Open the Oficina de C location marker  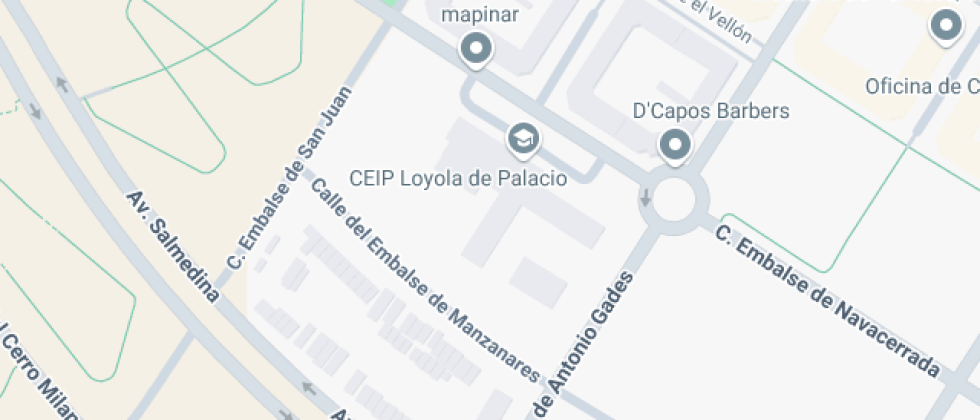945,25
